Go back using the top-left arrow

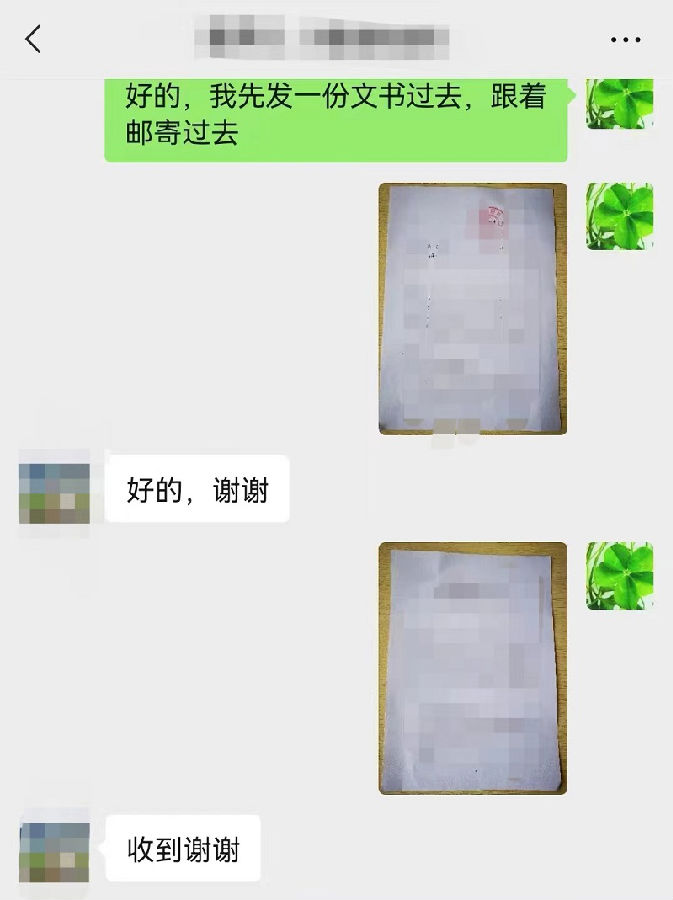(33, 40)
